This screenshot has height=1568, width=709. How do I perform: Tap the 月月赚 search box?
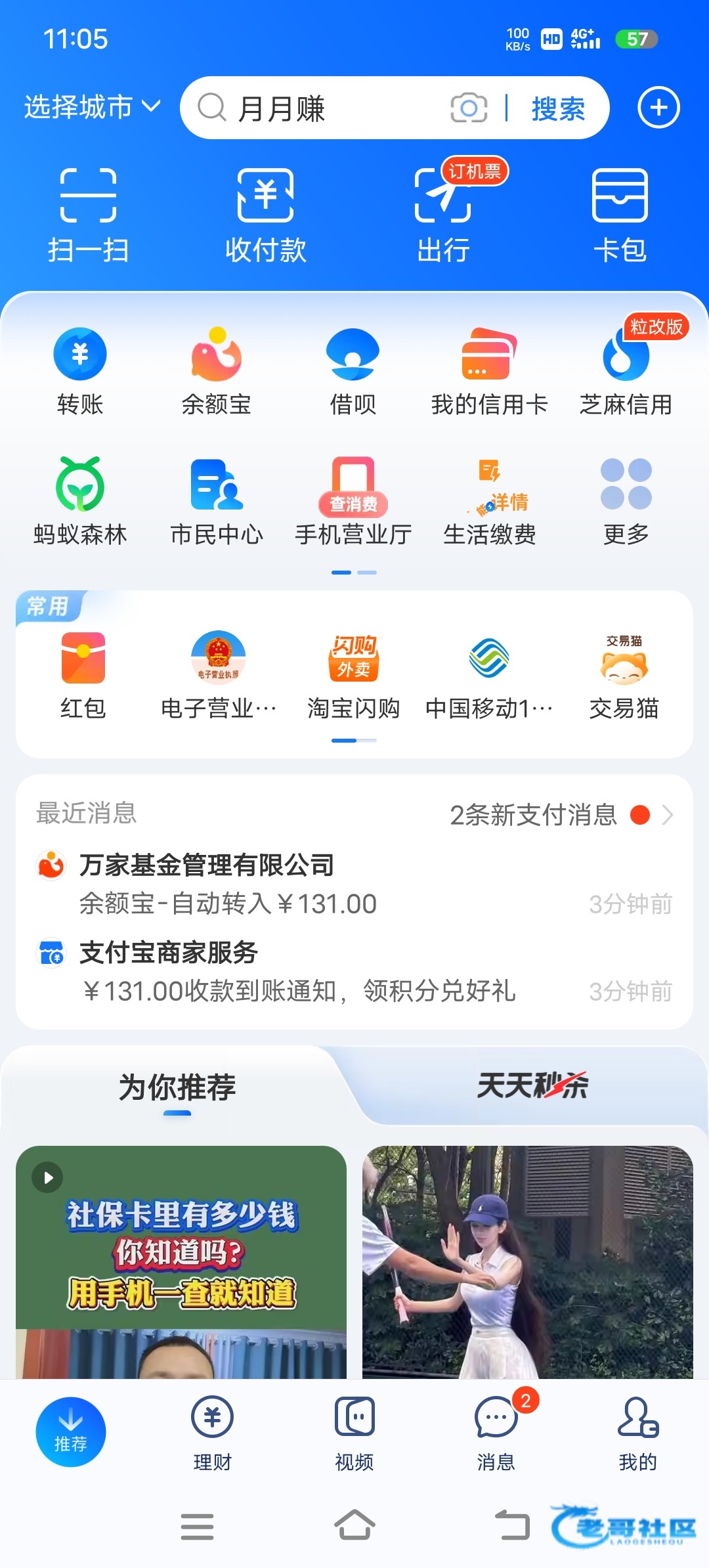[x=315, y=108]
